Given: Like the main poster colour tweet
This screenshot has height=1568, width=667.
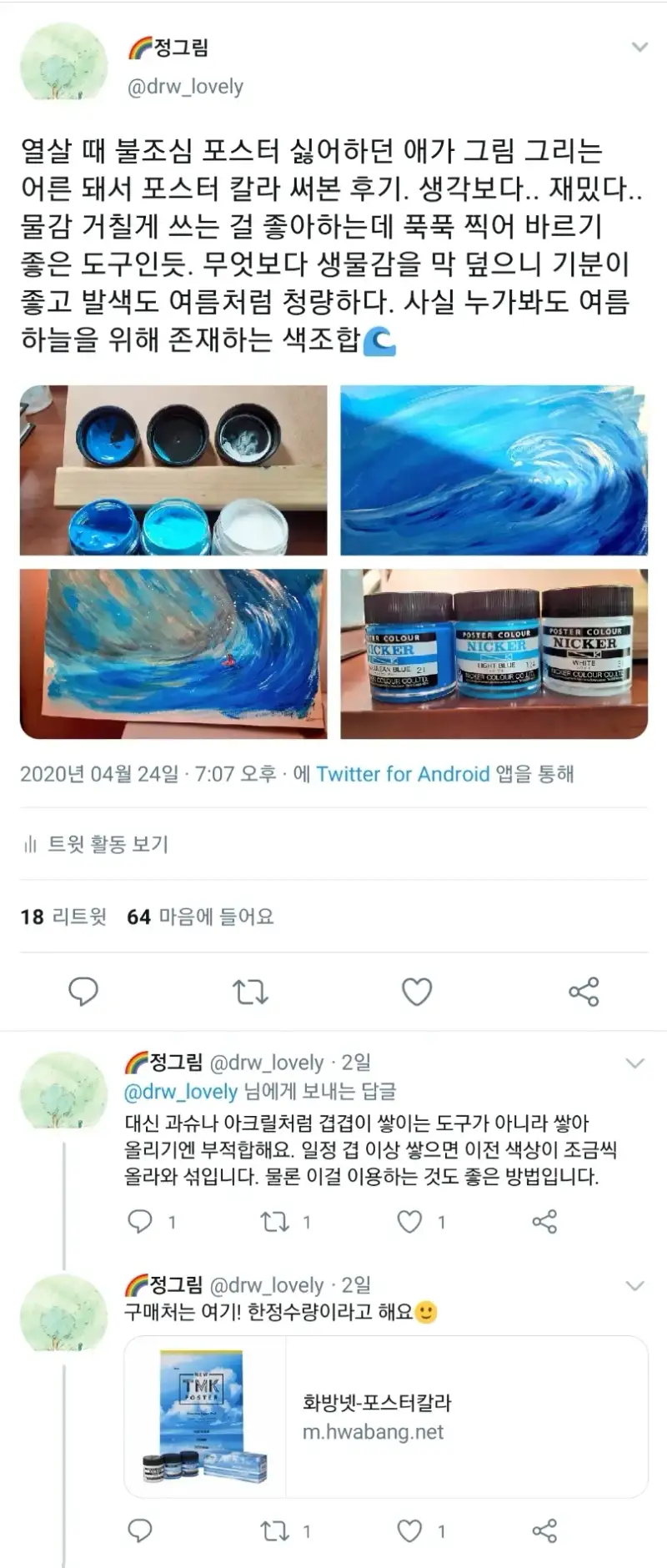Looking at the screenshot, I should tap(417, 992).
